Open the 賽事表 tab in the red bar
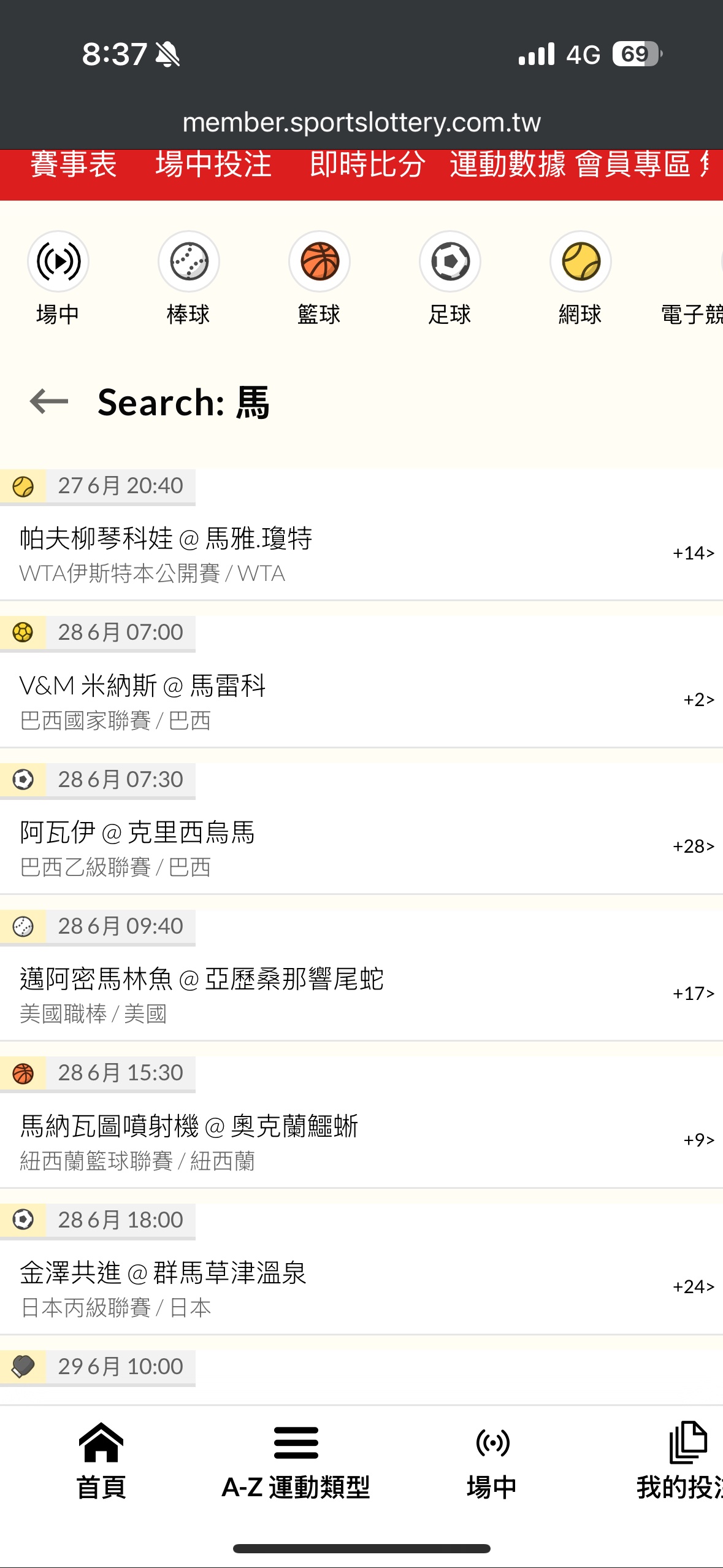The width and height of the screenshot is (723, 1568). click(x=74, y=164)
